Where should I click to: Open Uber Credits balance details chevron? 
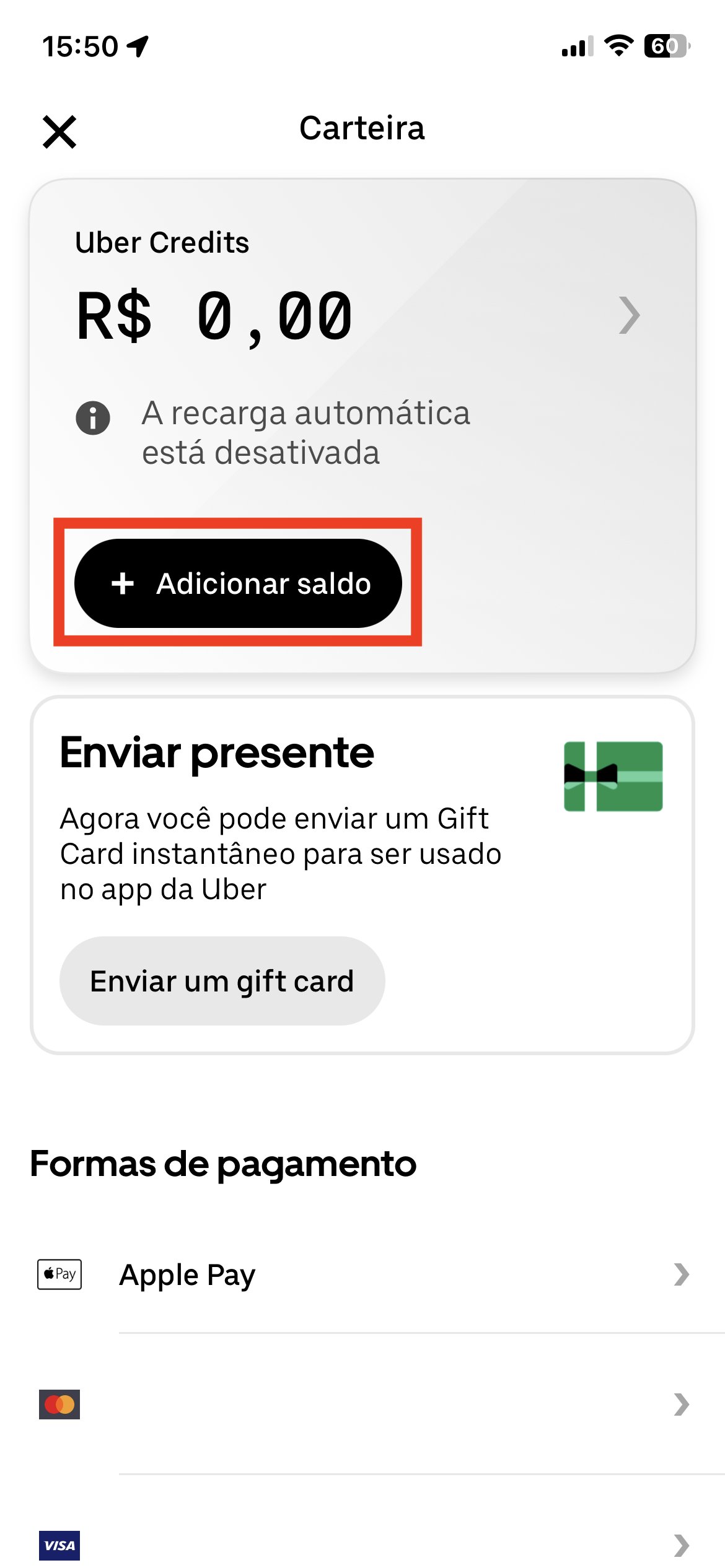click(x=629, y=315)
